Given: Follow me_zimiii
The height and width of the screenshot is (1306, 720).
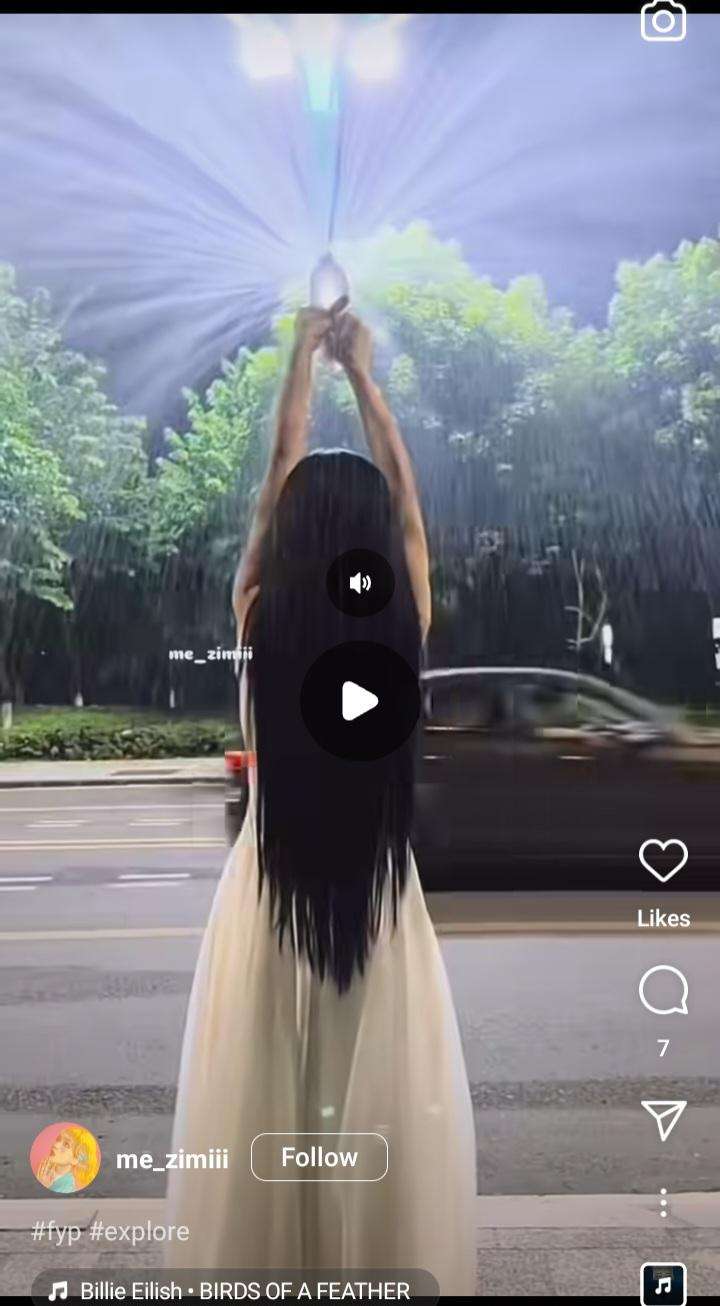Looking at the screenshot, I should click(319, 1157).
